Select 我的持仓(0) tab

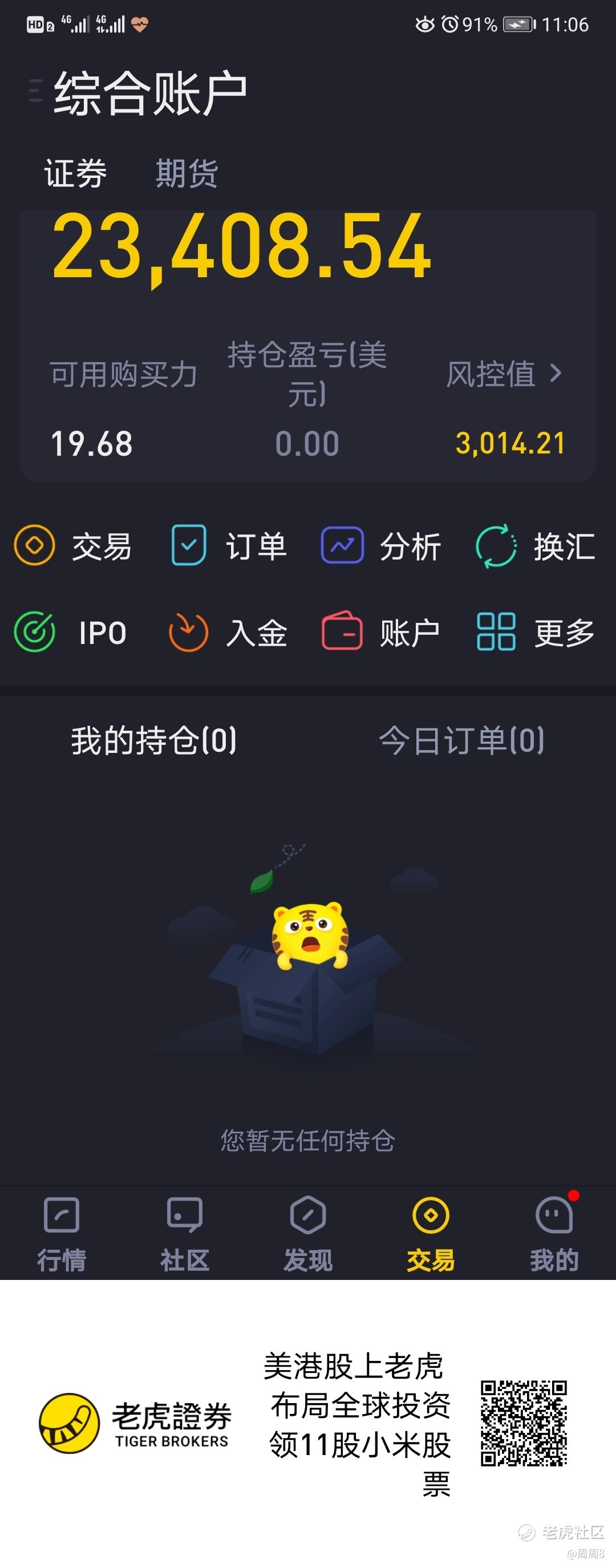coord(154,741)
